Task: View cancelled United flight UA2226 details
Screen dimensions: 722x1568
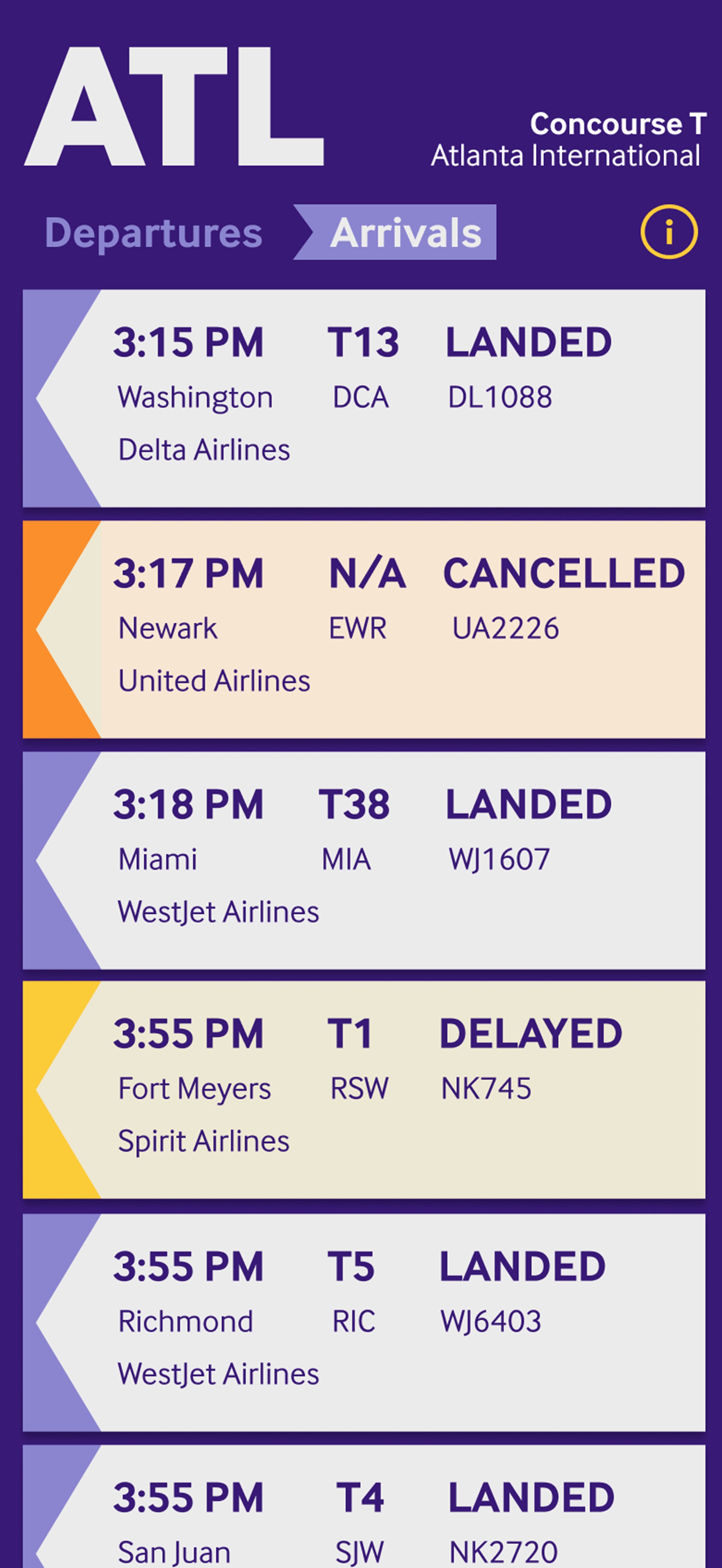Action: 364,630
